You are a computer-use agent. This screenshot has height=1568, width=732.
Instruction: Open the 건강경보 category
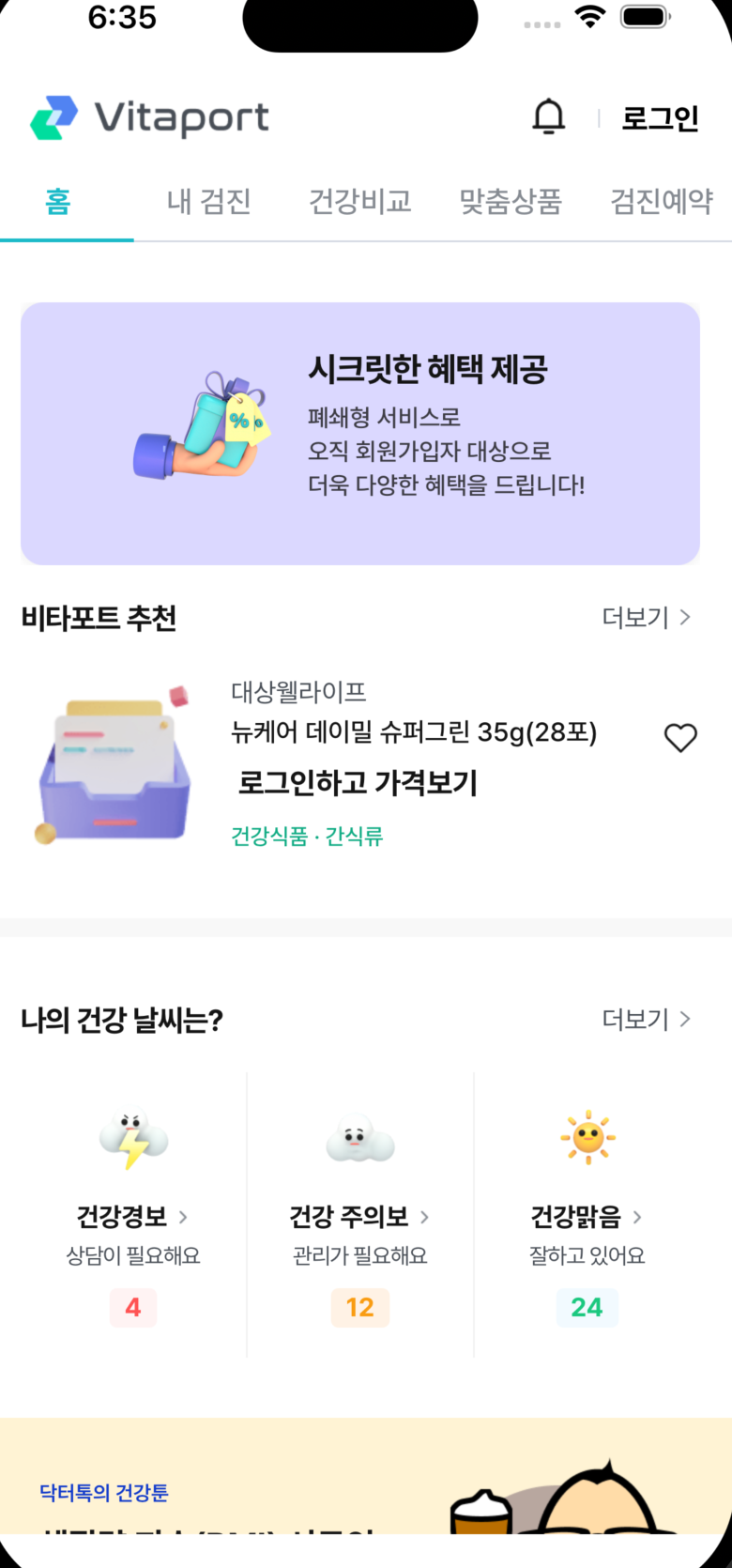coord(132,1217)
